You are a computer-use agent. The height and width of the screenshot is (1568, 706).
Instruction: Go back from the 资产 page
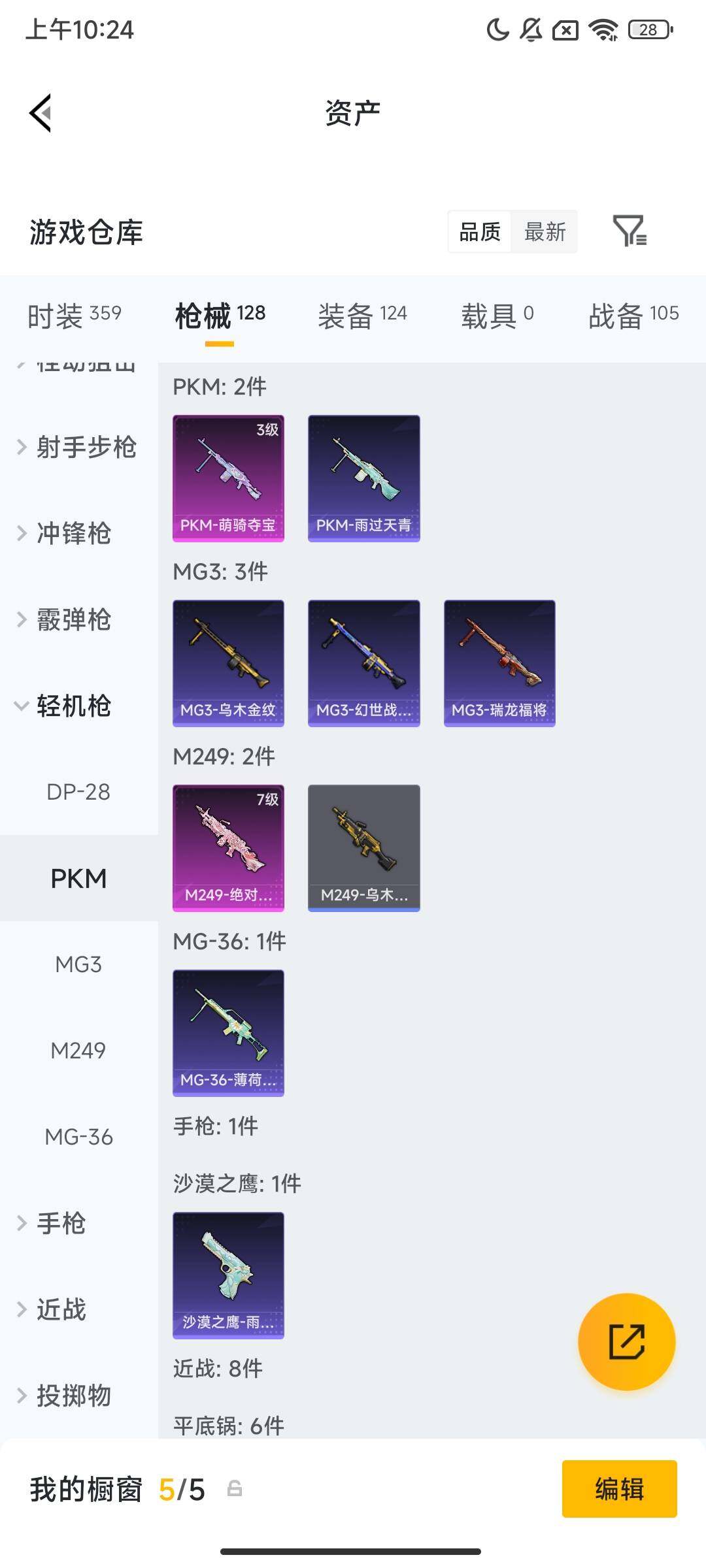pos(41,113)
